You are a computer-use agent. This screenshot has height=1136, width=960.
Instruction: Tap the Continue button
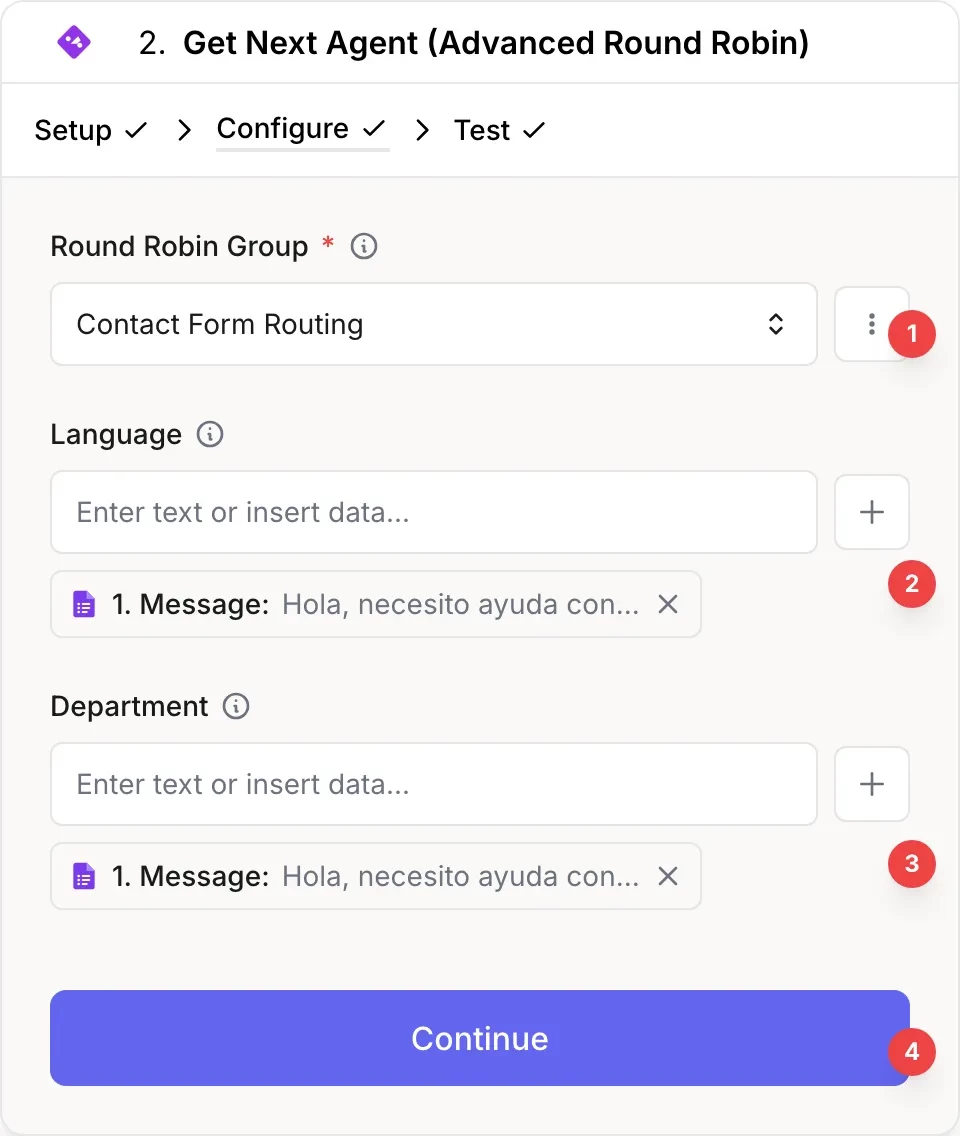tap(479, 1038)
